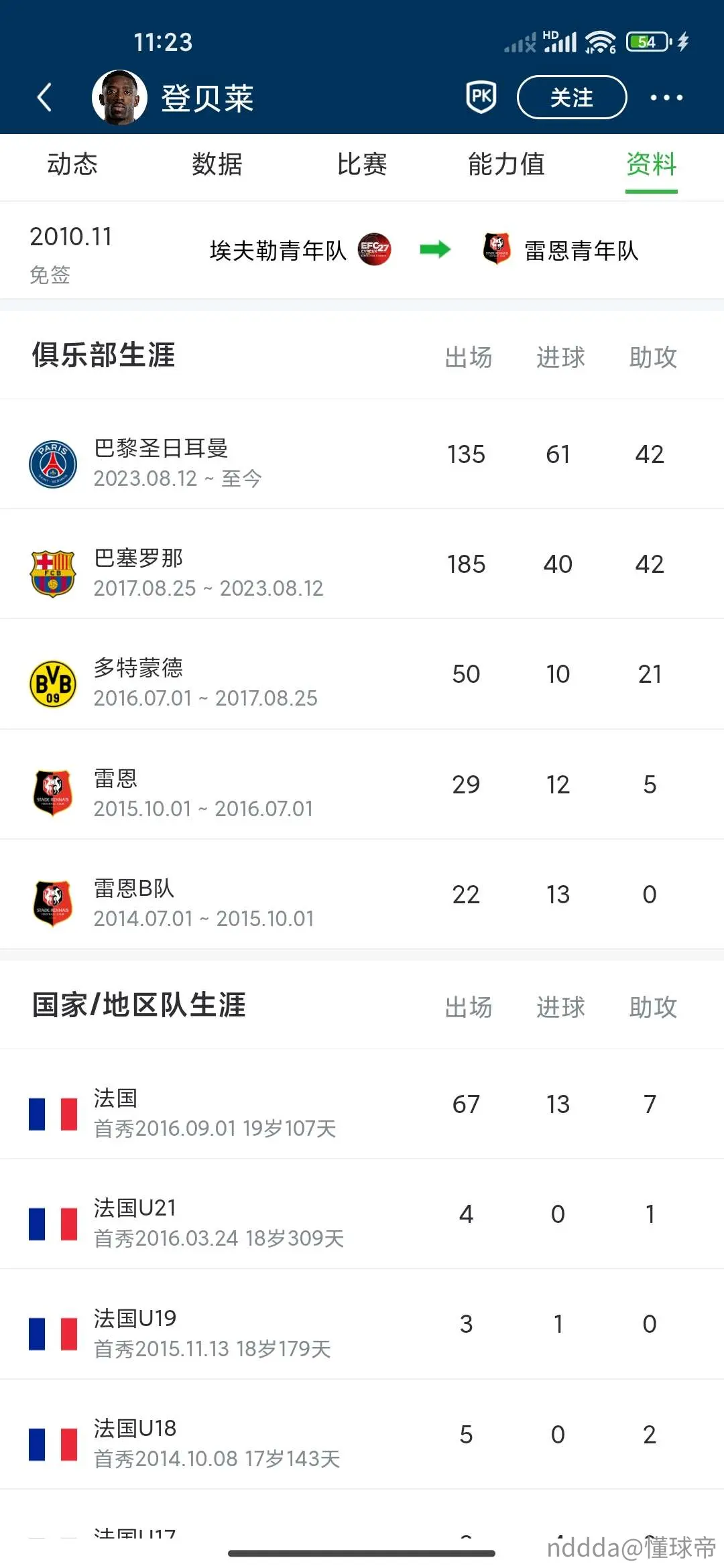Switch to the 数据 tab
Screen dimensions: 724x1568
[x=217, y=164]
